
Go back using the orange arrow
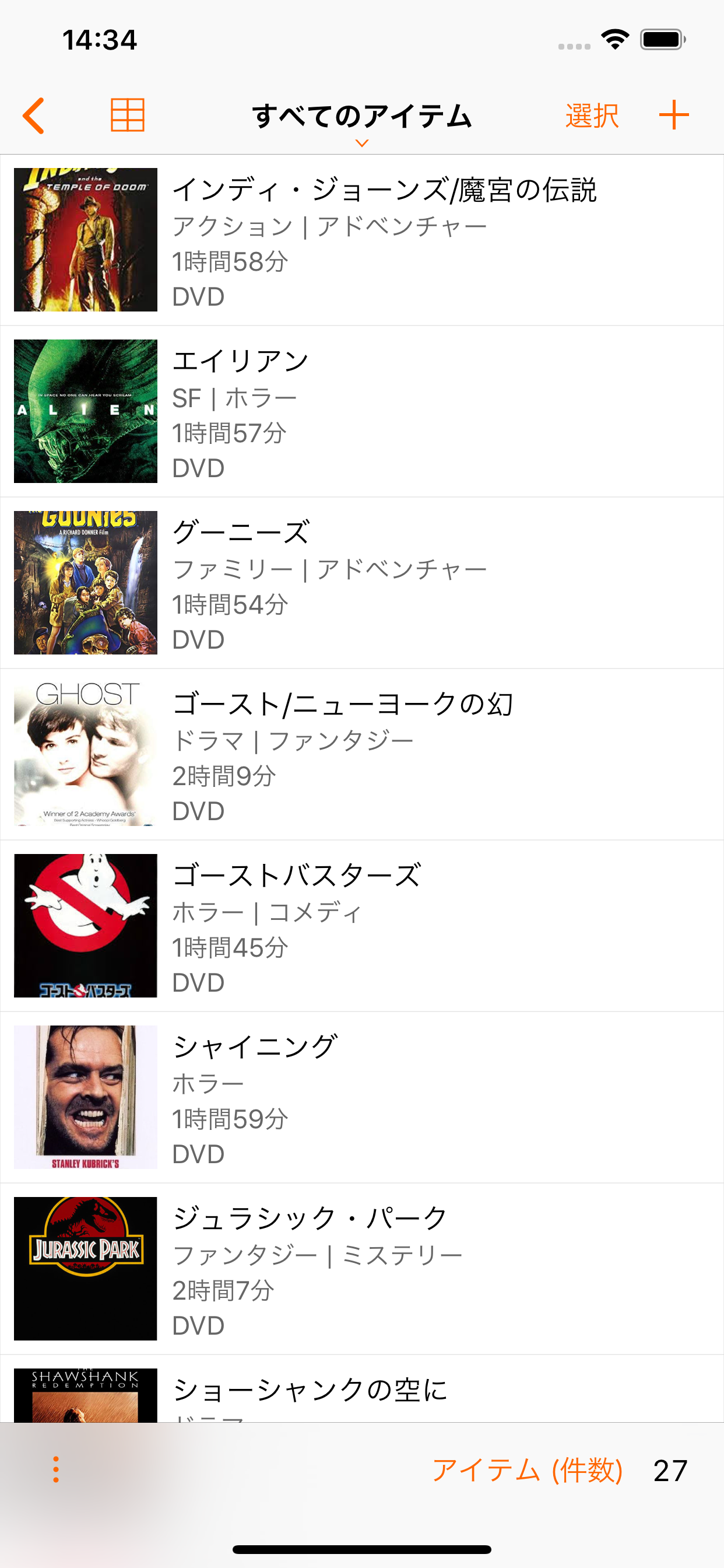pos(34,115)
